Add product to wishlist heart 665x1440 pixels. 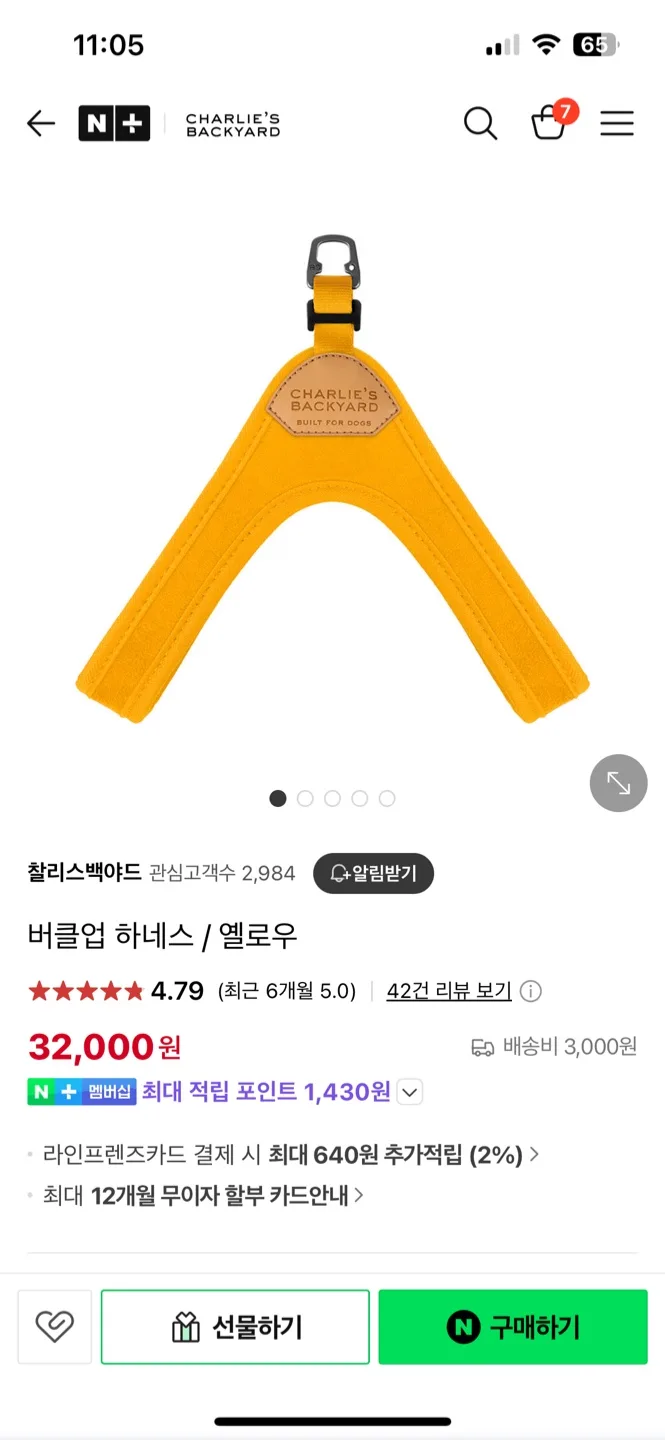[x=55, y=1327]
